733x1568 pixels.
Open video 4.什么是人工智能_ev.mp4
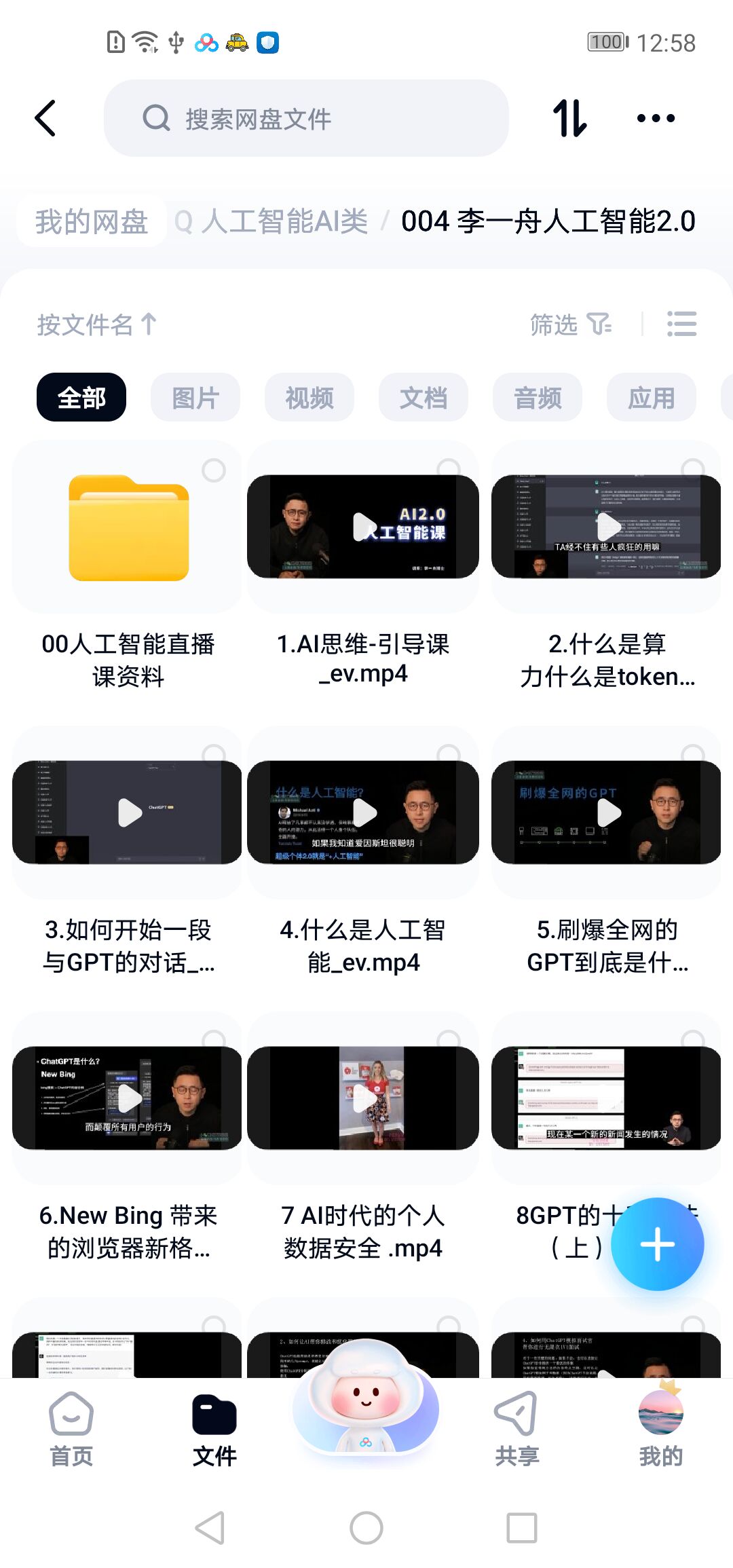[x=363, y=813]
